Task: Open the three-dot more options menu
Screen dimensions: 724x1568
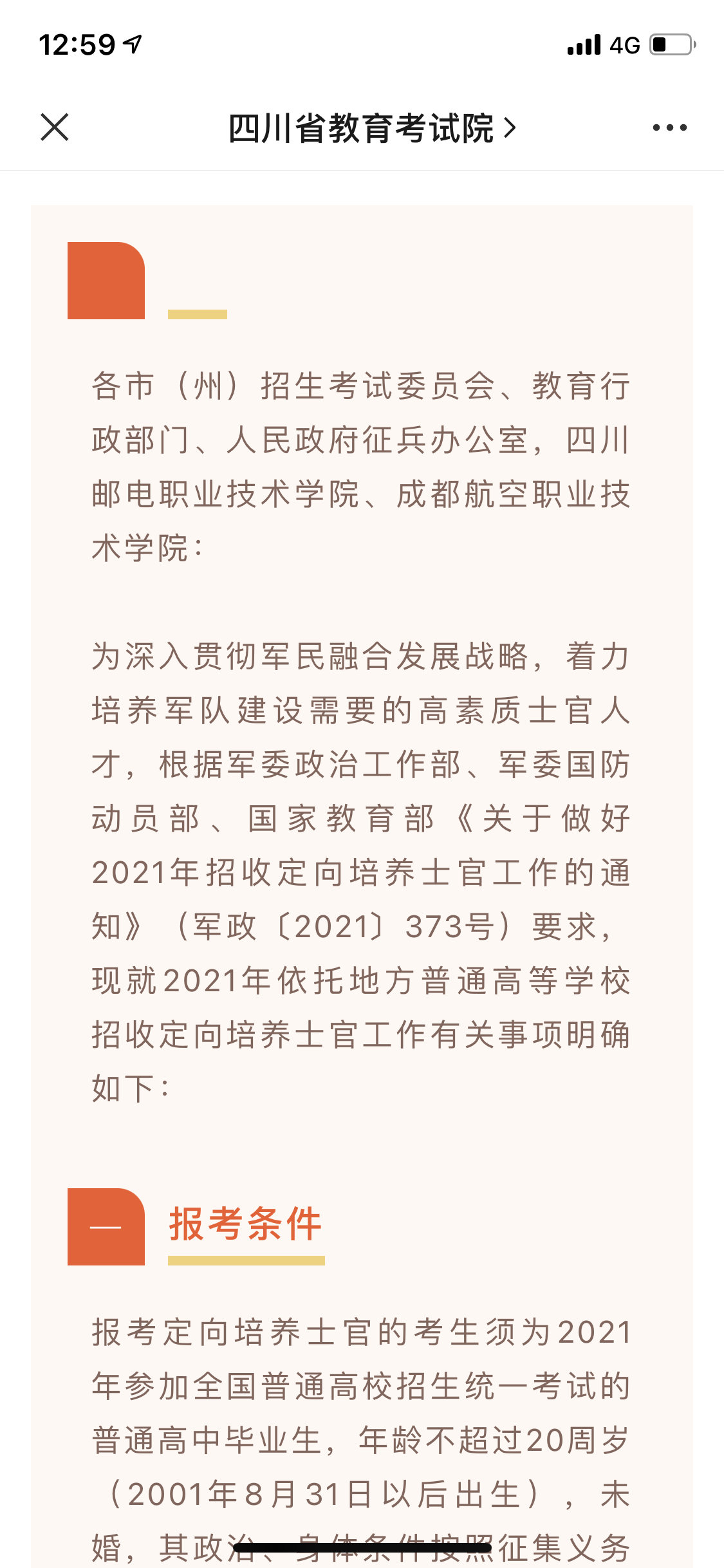Action: click(669, 127)
